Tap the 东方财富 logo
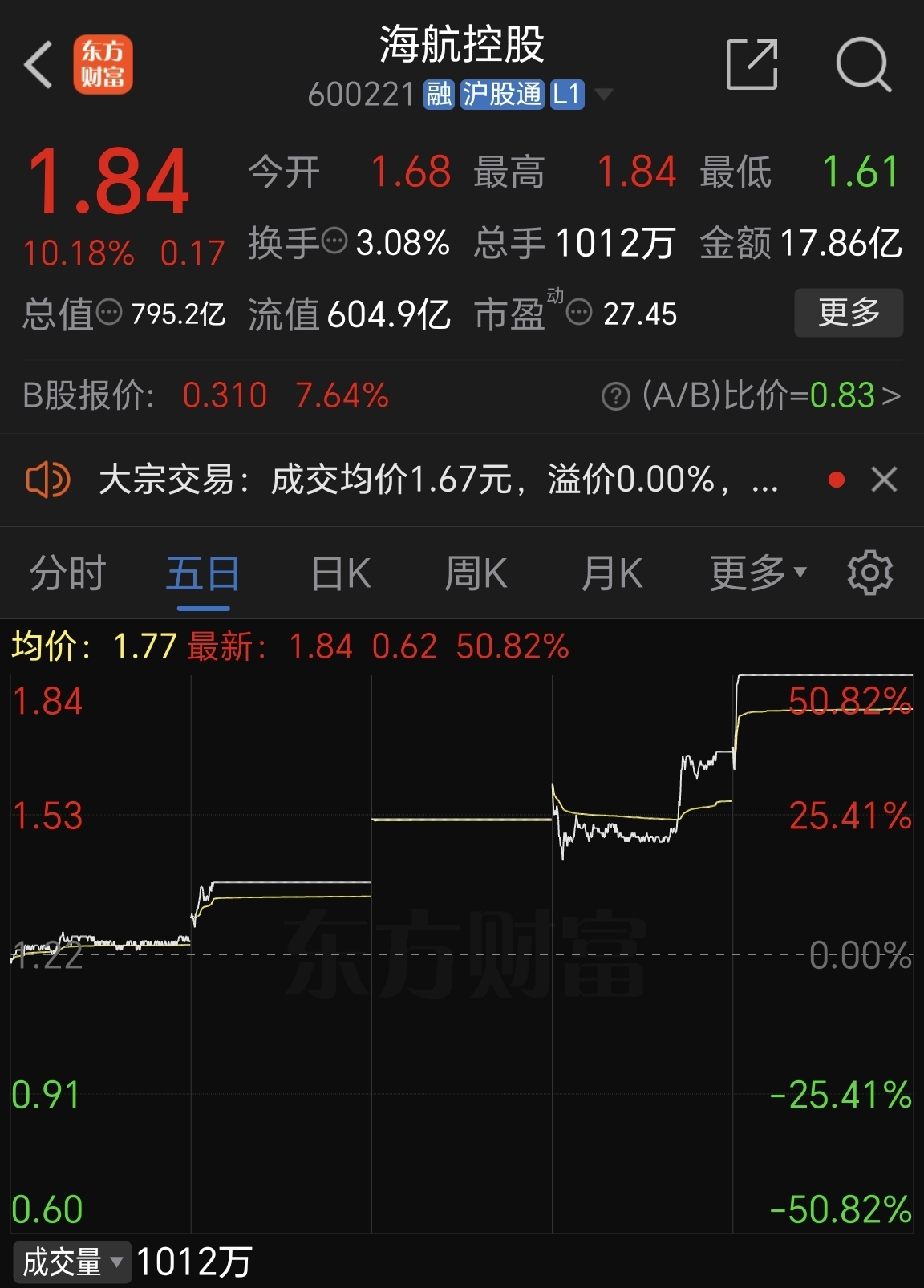This screenshot has width=924, height=1288. (x=104, y=64)
